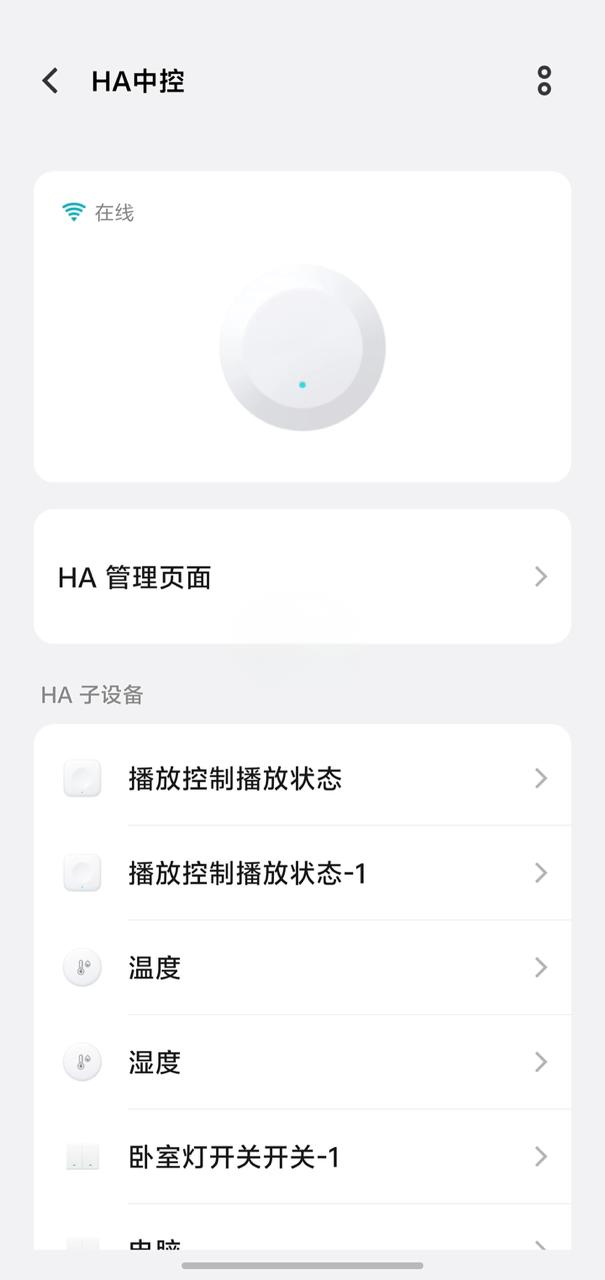This screenshot has height=1280, width=605.
Task: Go back from HA中控 page
Action: click(50, 81)
